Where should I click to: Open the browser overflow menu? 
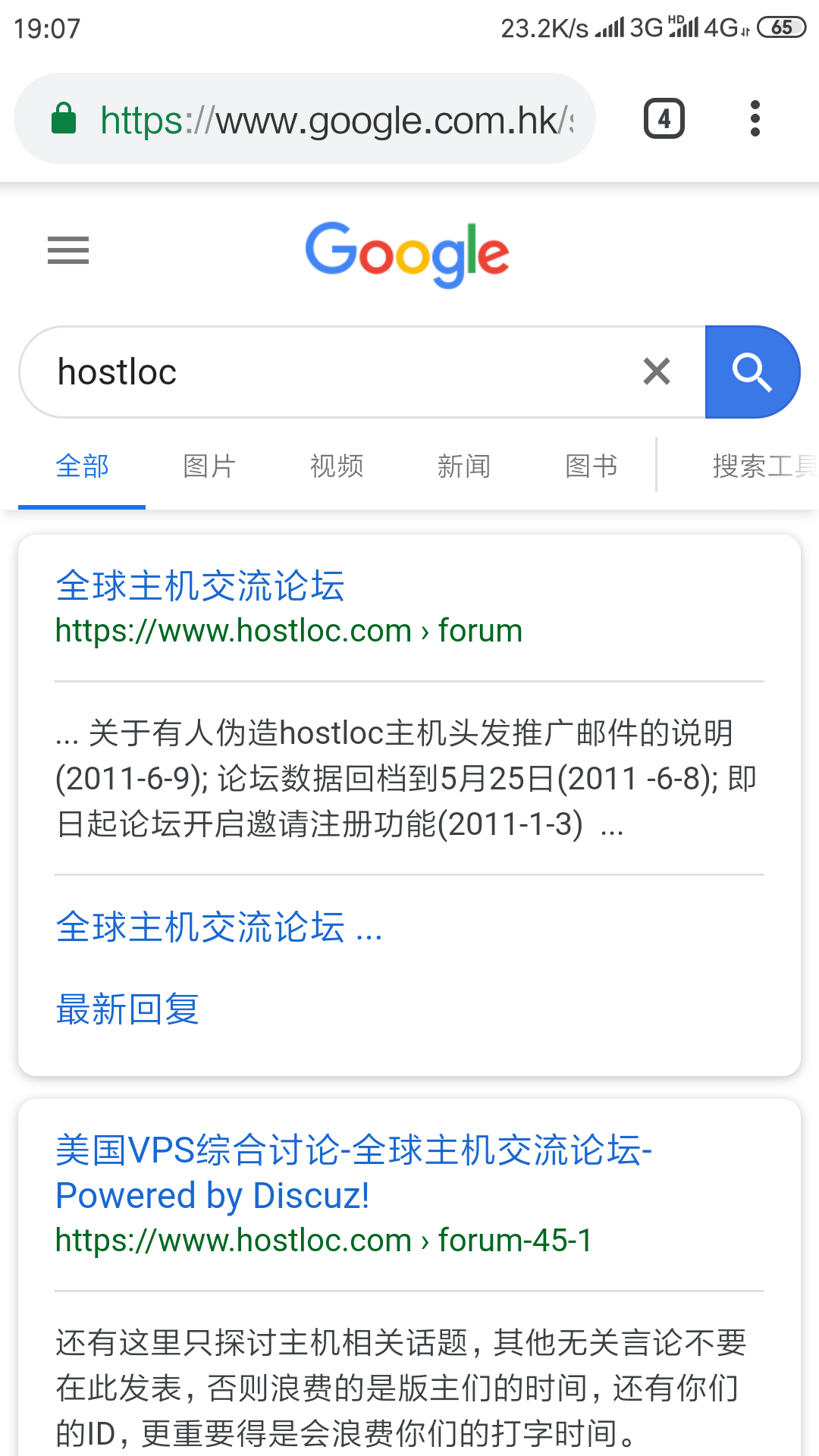pyautogui.click(x=754, y=119)
